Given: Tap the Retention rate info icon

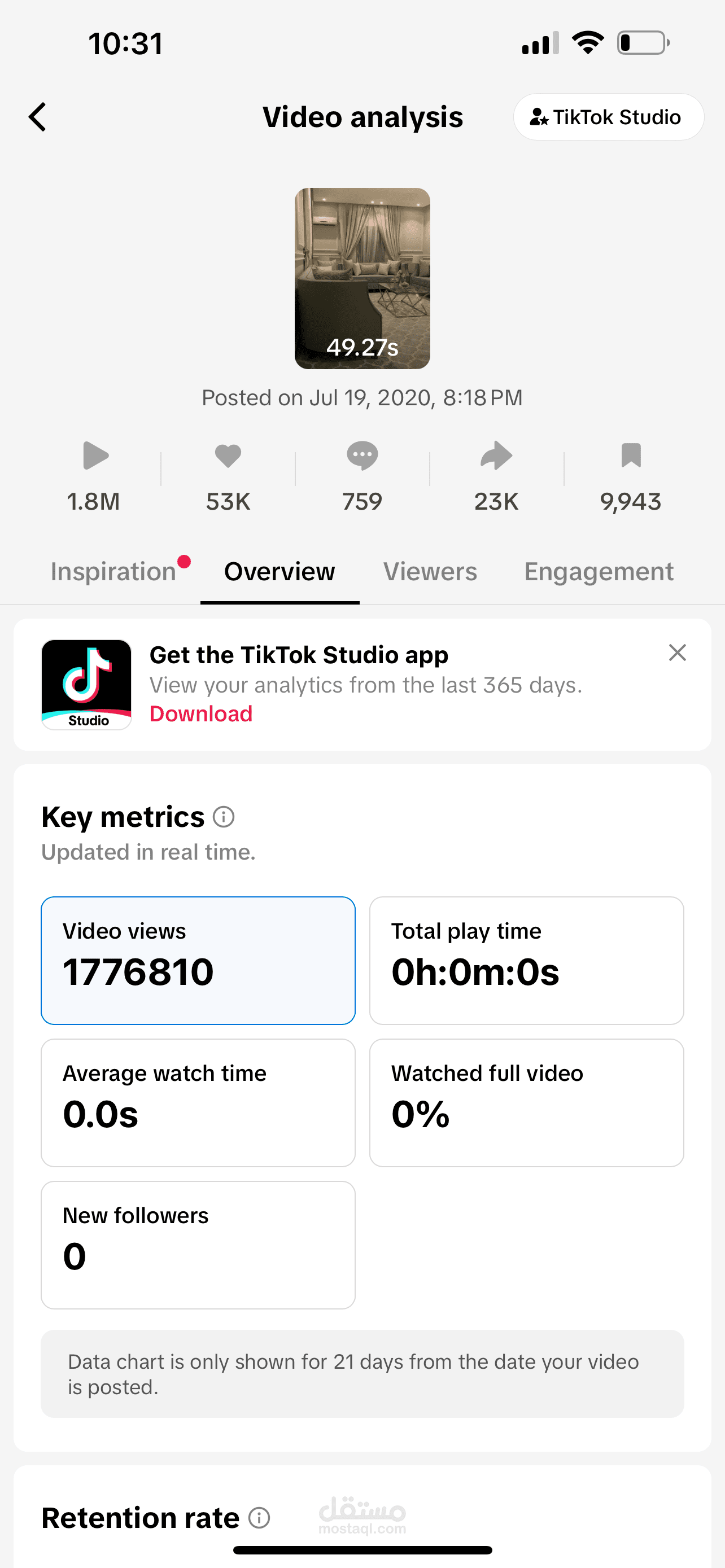Looking at the screenshot, I should point(259,1518).
